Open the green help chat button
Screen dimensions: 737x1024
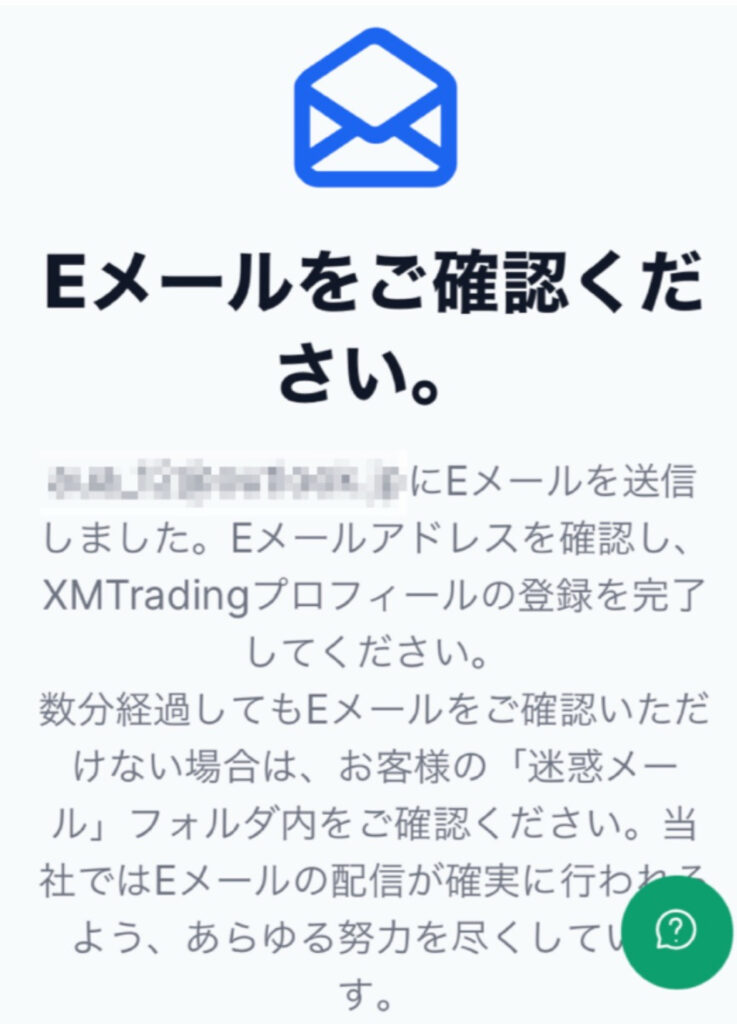tap(677, 930)
